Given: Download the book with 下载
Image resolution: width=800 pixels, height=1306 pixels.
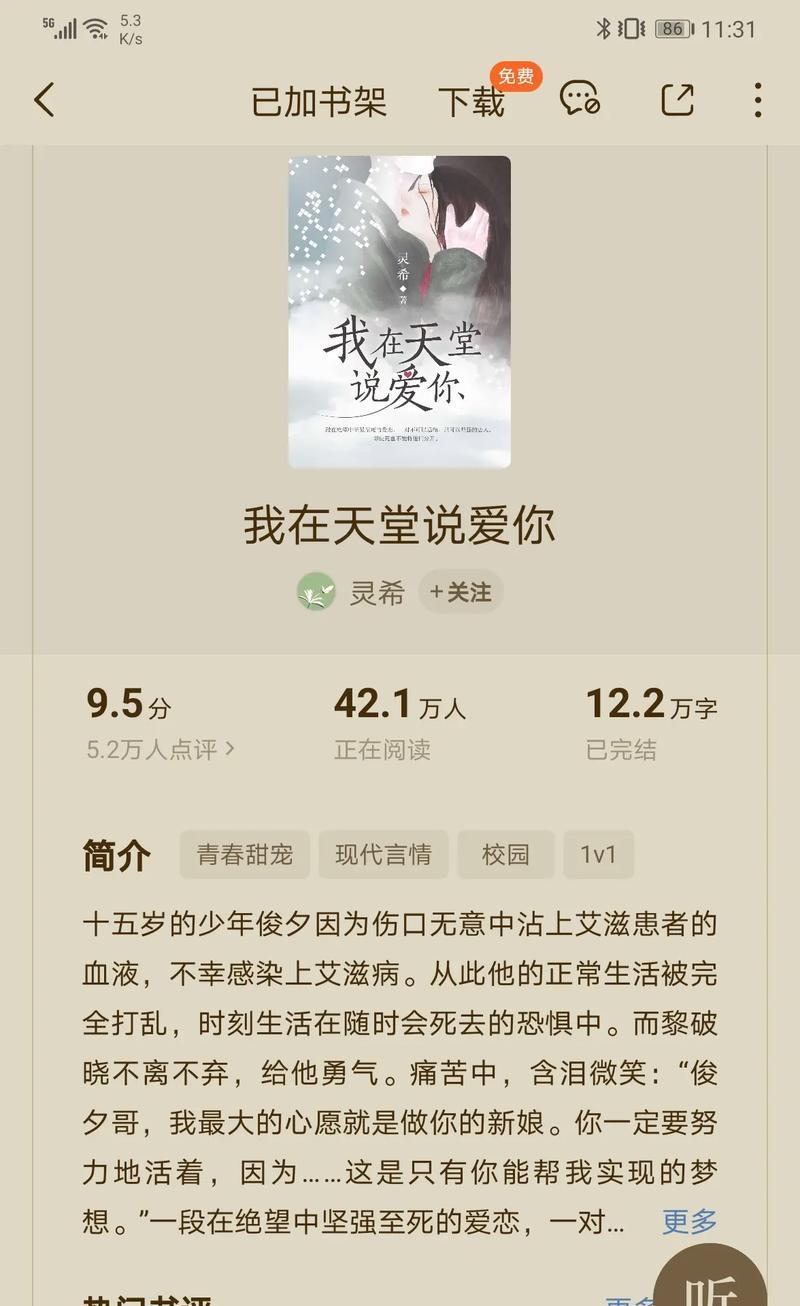Looking at the screenshot, I should coord(471,101).
